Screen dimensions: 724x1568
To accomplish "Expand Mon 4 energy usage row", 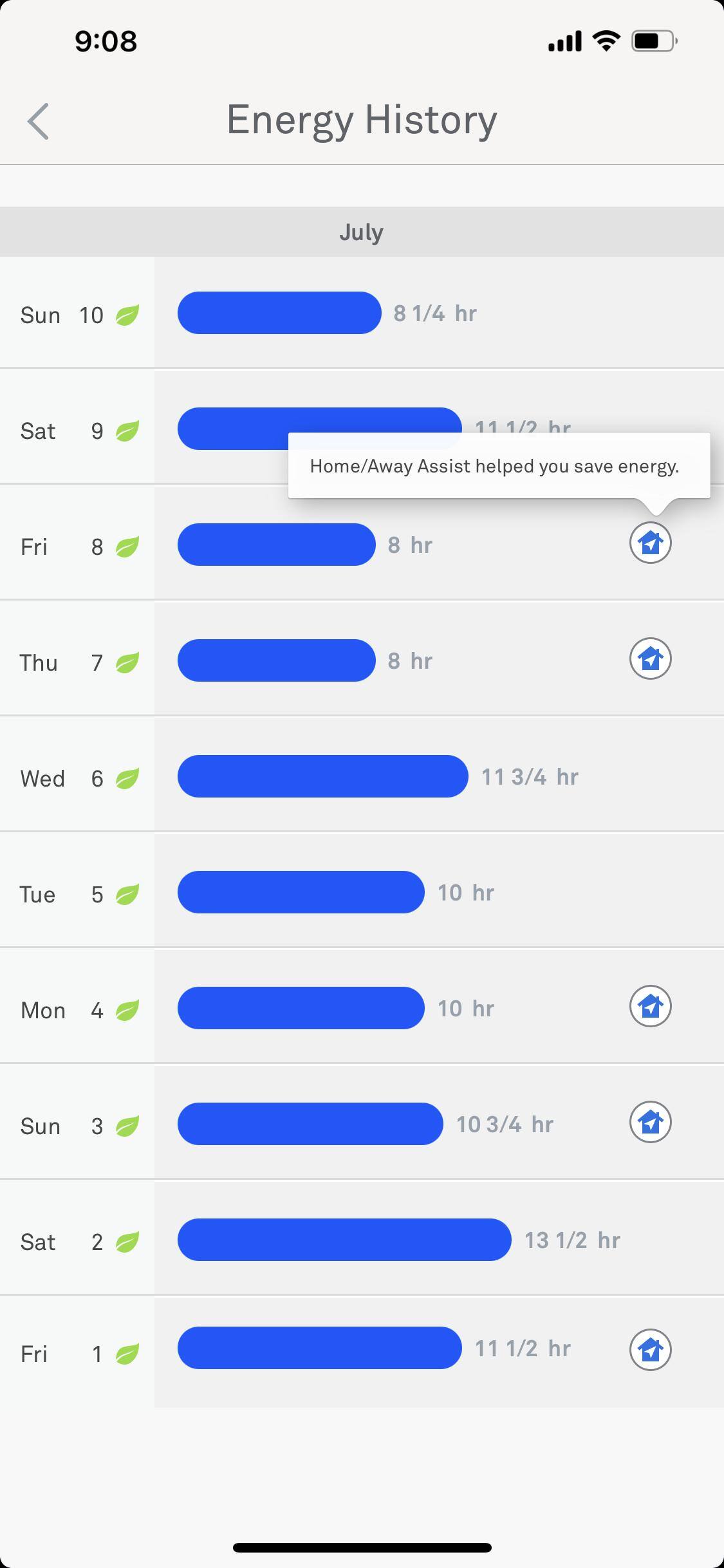I will point(301,1008).
